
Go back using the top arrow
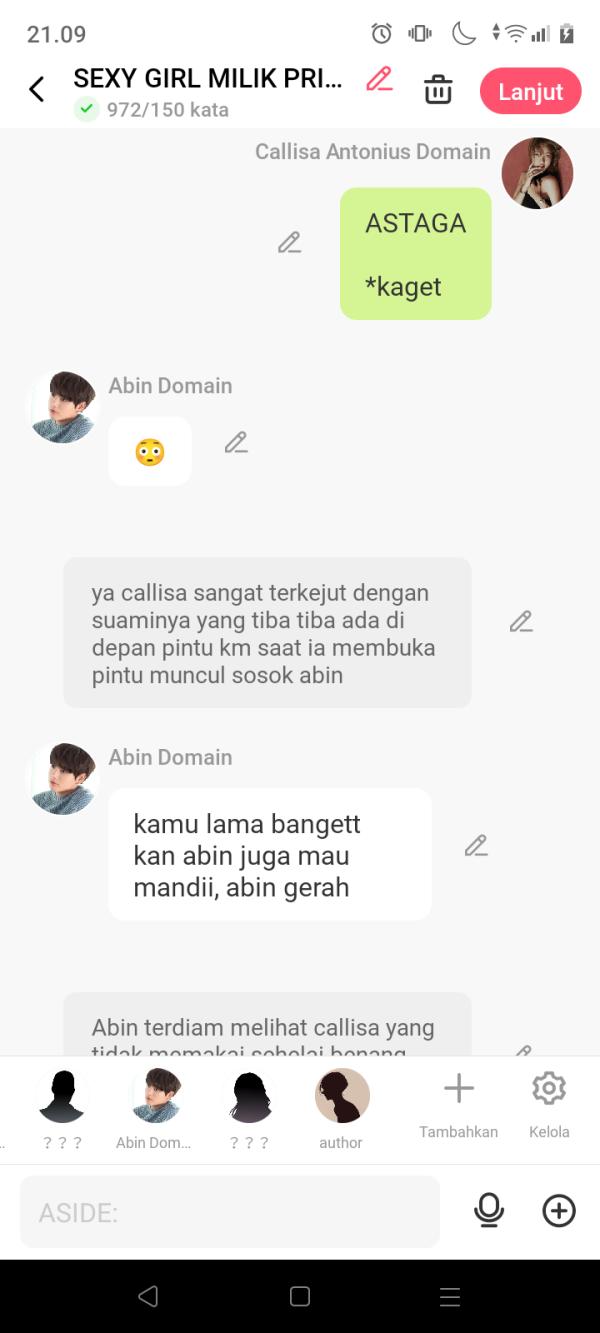coord(37,90)
